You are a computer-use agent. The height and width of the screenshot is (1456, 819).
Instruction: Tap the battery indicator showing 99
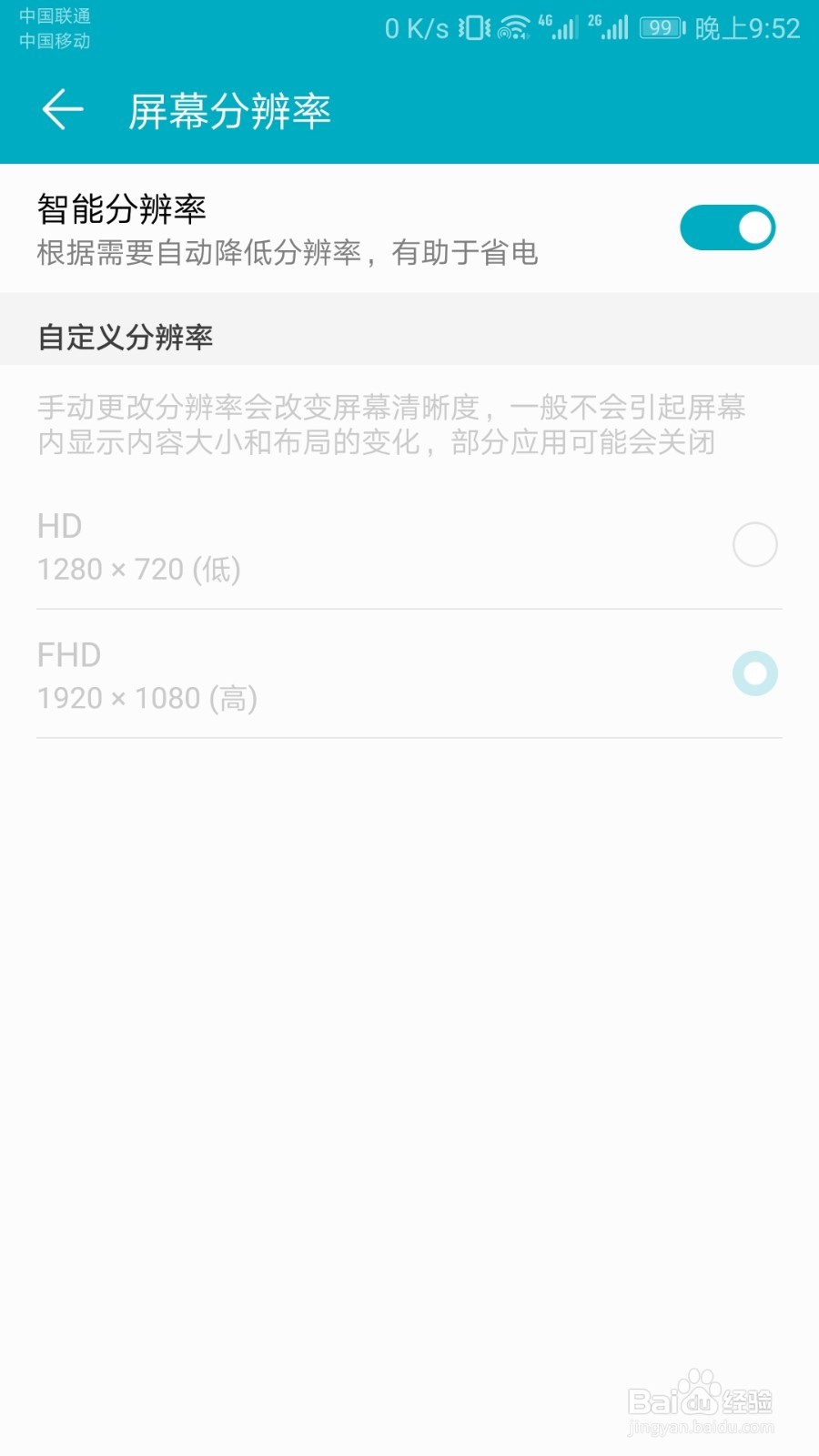[662, 28]
